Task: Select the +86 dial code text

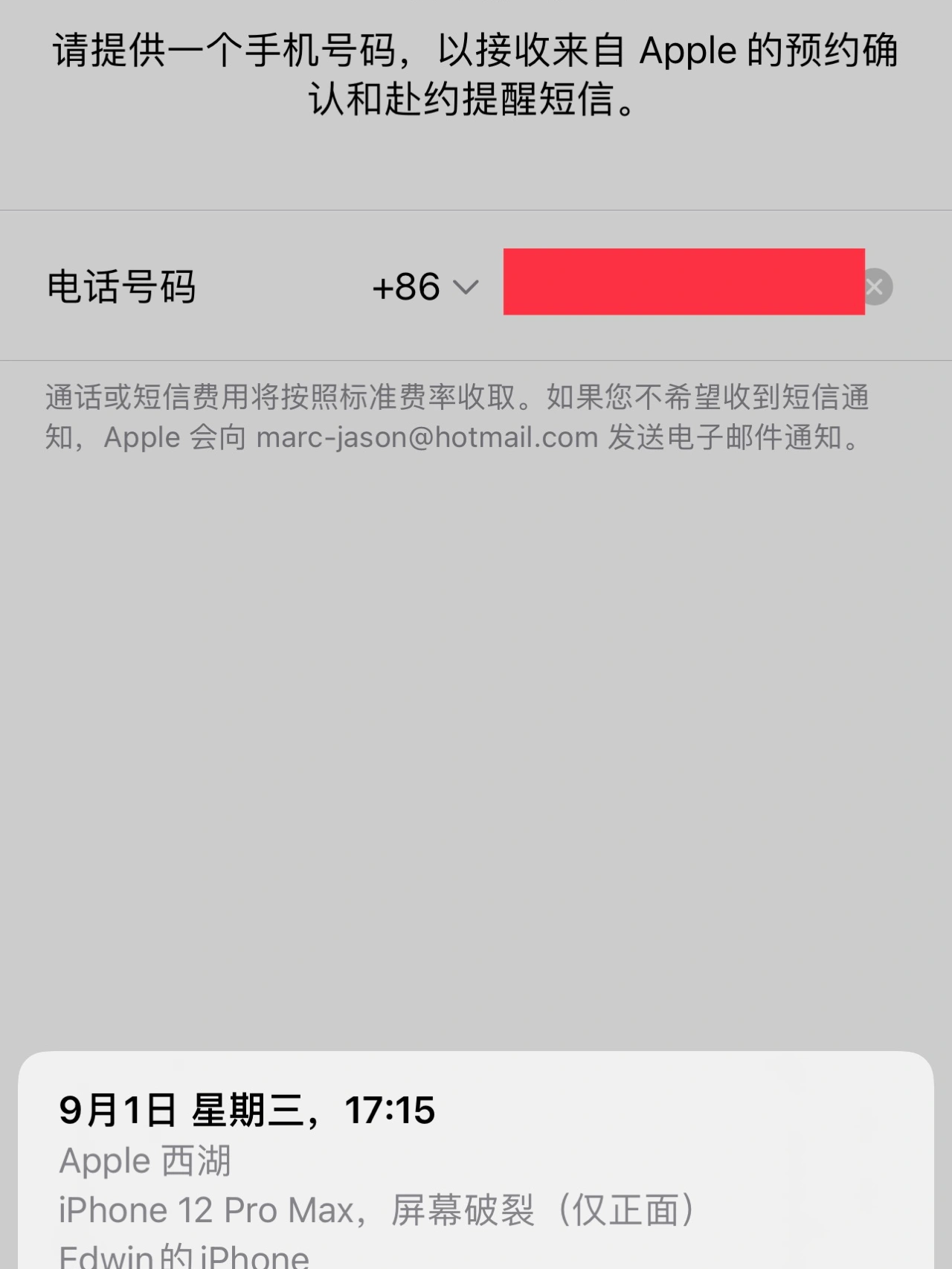Action: click(x=405, y=286)
